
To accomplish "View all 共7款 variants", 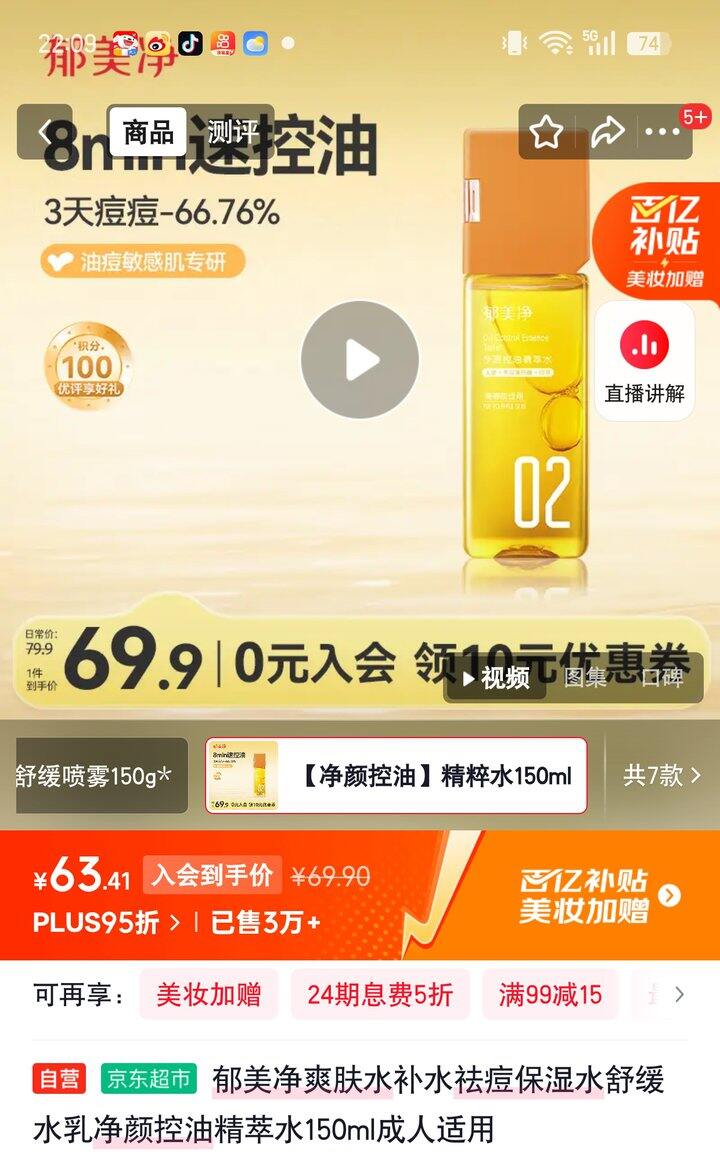I will point(662,775).
